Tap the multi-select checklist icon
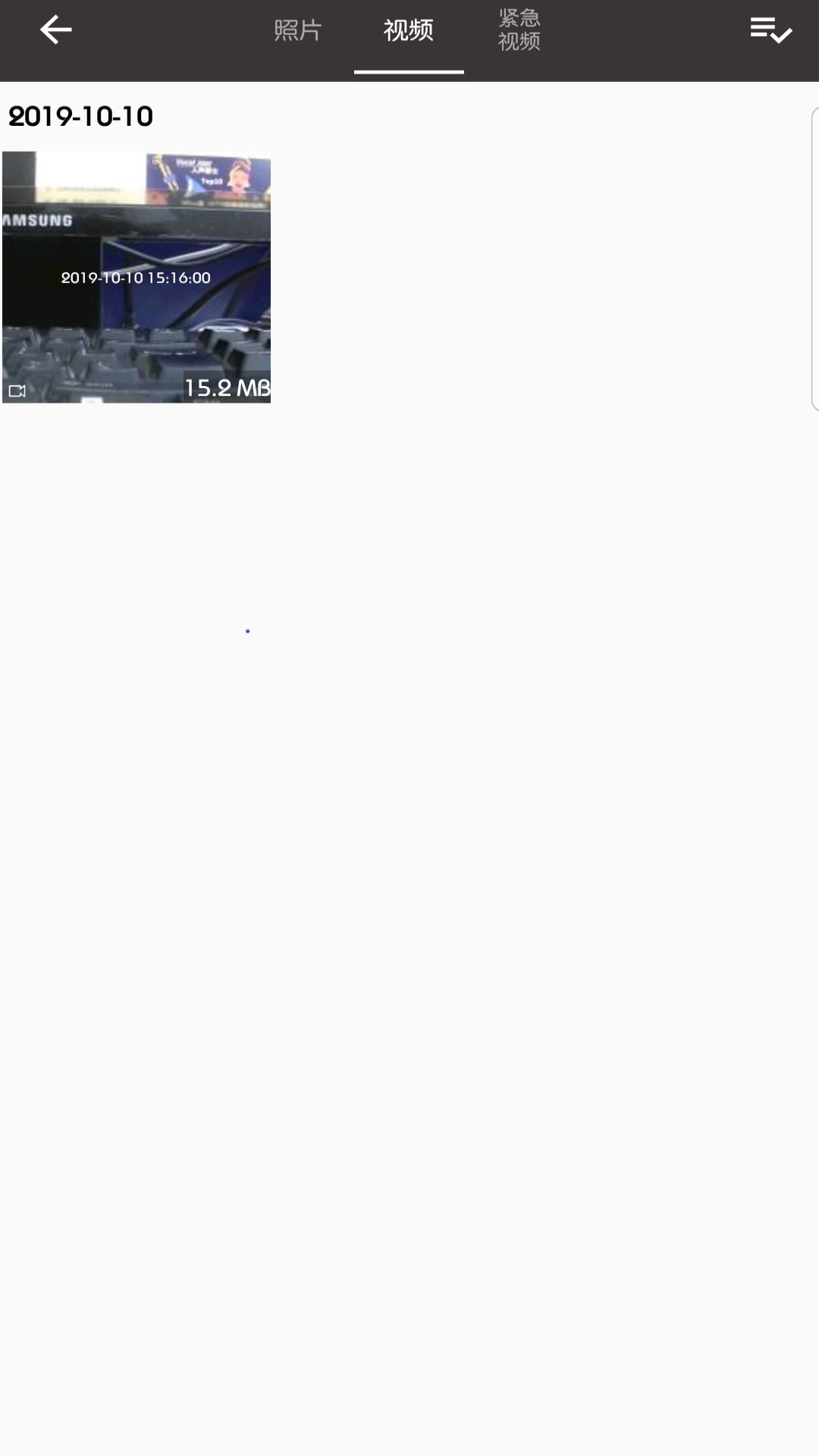This screenshot has width=819, height=1456. click(770, 30)
